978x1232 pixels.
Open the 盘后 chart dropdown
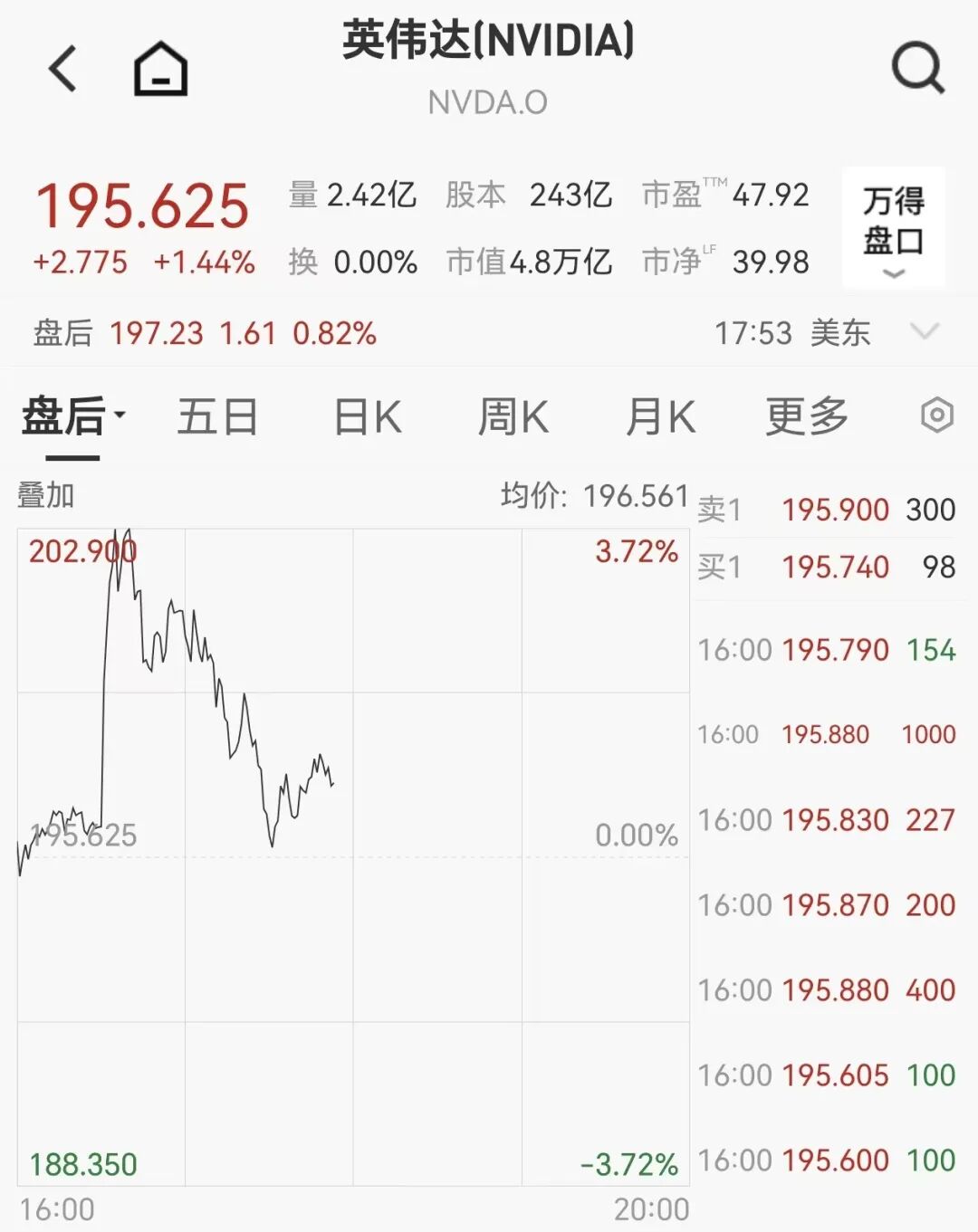click(x=72, y=417)
